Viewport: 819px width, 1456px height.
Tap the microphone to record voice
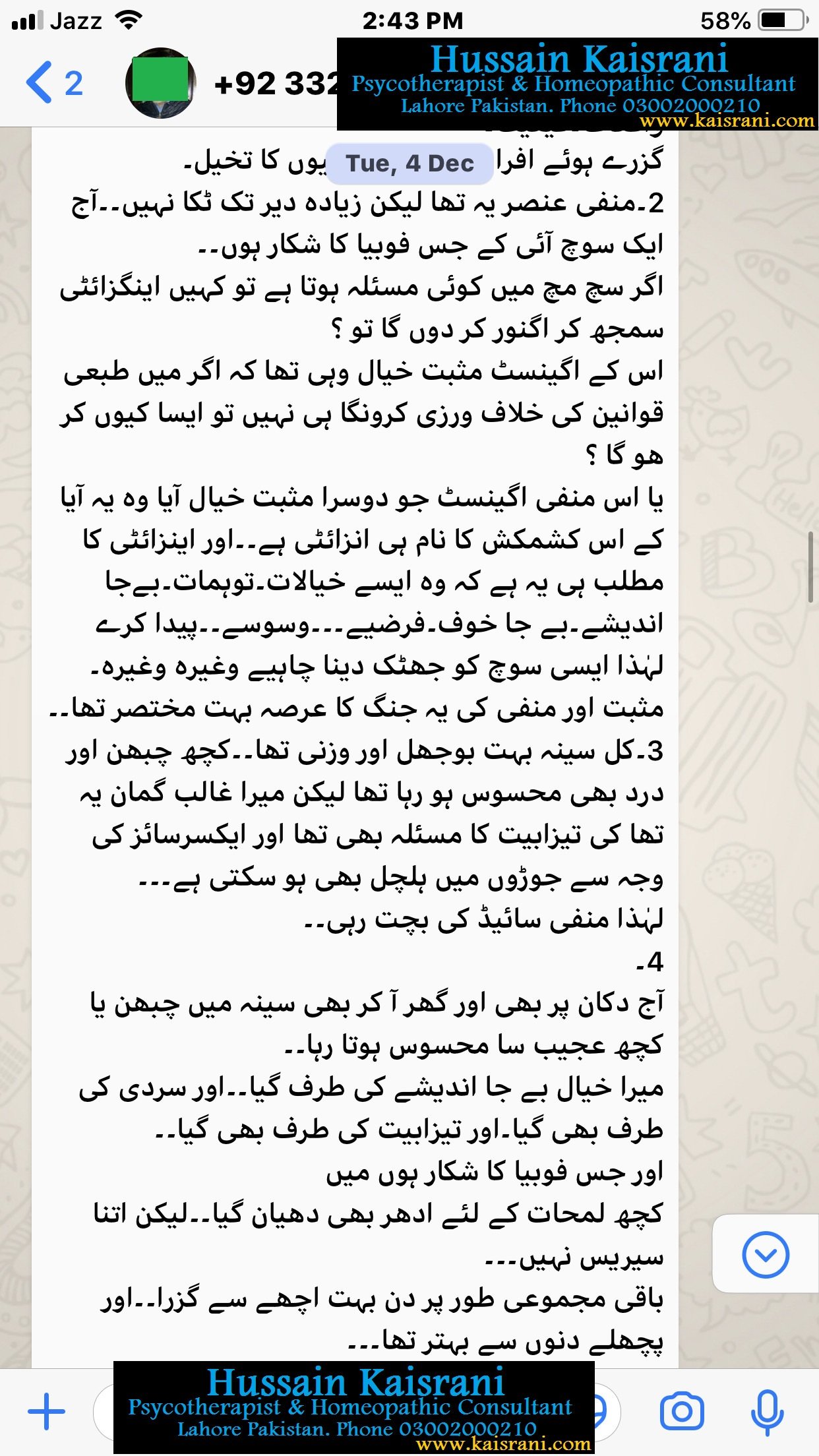tap(767, 1412)
